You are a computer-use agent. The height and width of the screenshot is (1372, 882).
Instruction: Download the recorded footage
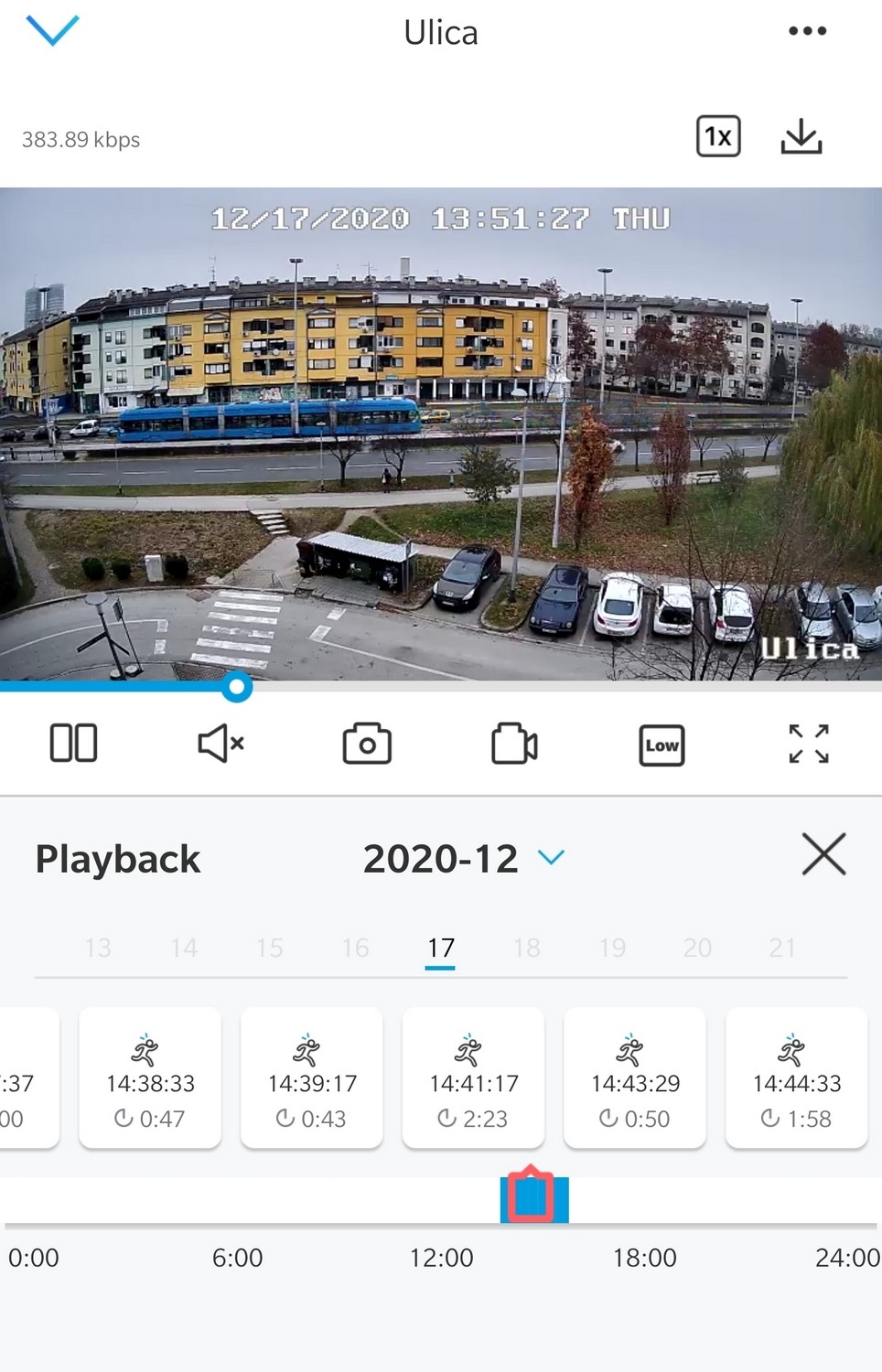tap(801, 137)
